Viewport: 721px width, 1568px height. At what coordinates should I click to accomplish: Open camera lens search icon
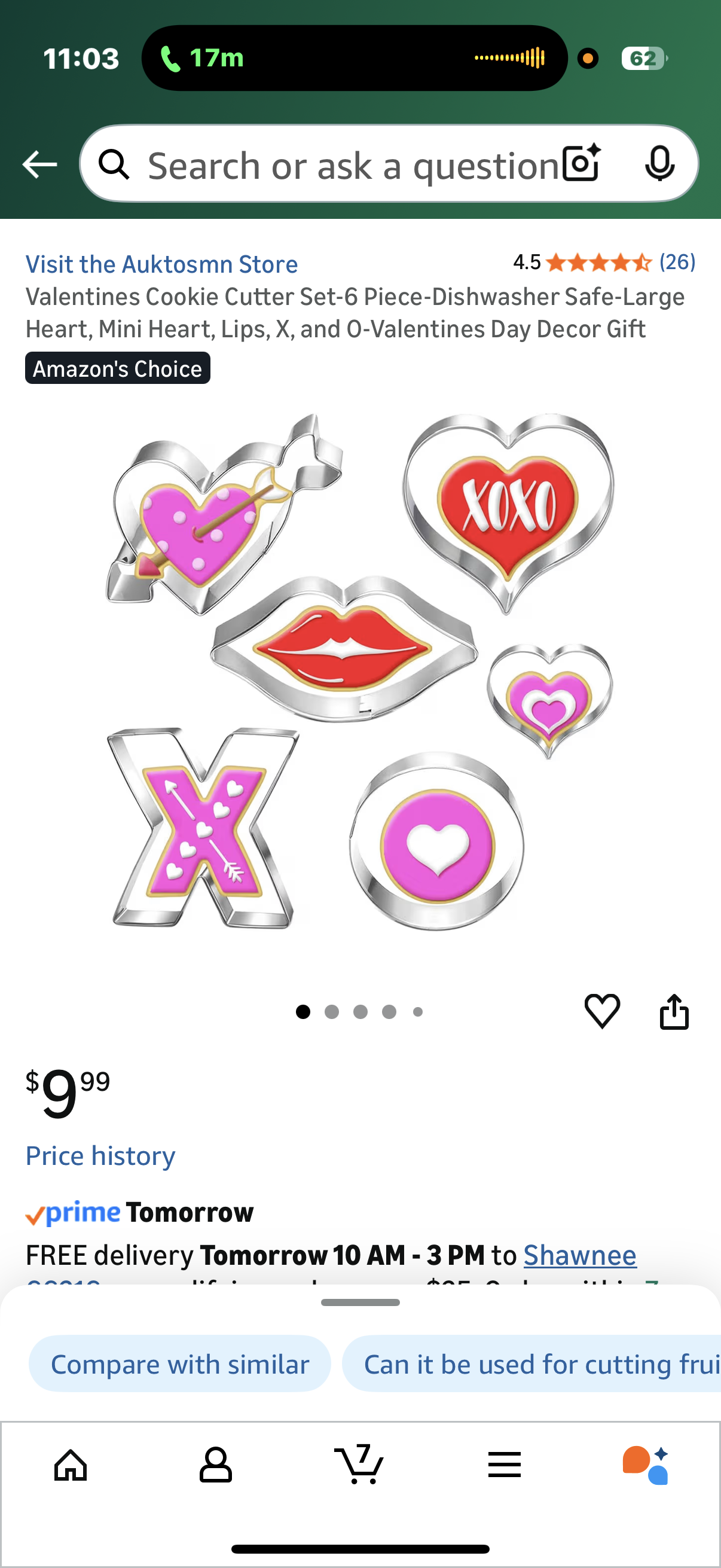(581, 164)
